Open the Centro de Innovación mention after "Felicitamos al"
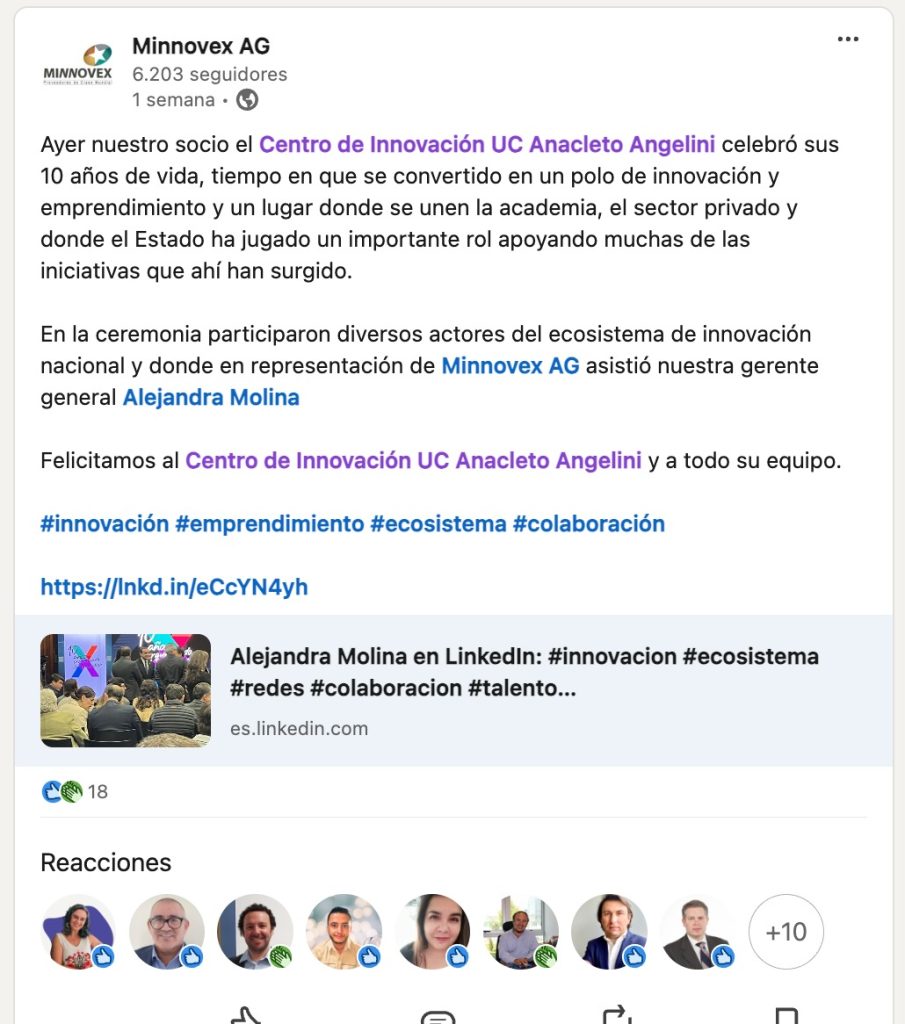Screen dimensions: 905x1024 [413, 461]
